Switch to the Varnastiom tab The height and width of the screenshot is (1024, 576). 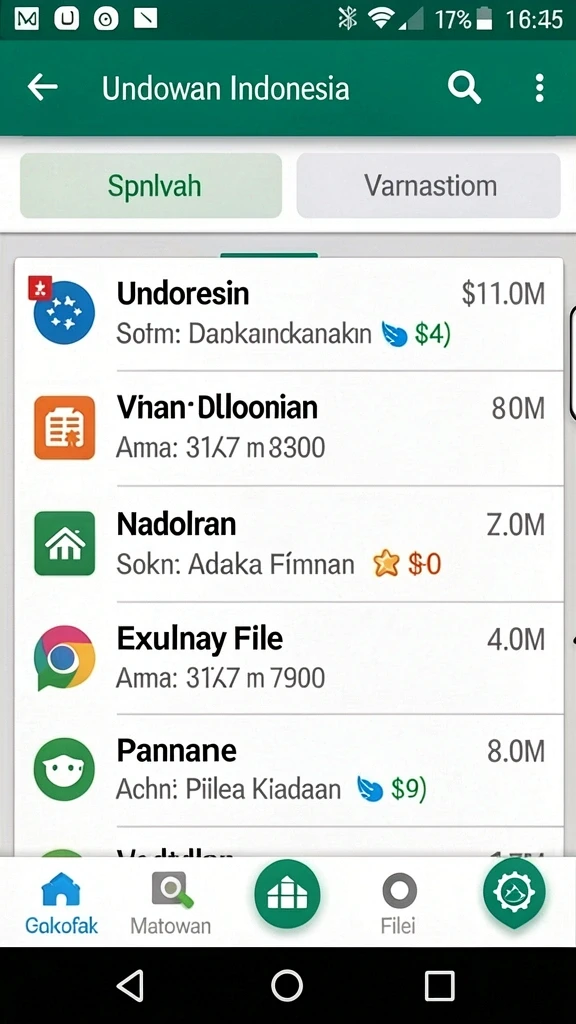click(428, 185)
